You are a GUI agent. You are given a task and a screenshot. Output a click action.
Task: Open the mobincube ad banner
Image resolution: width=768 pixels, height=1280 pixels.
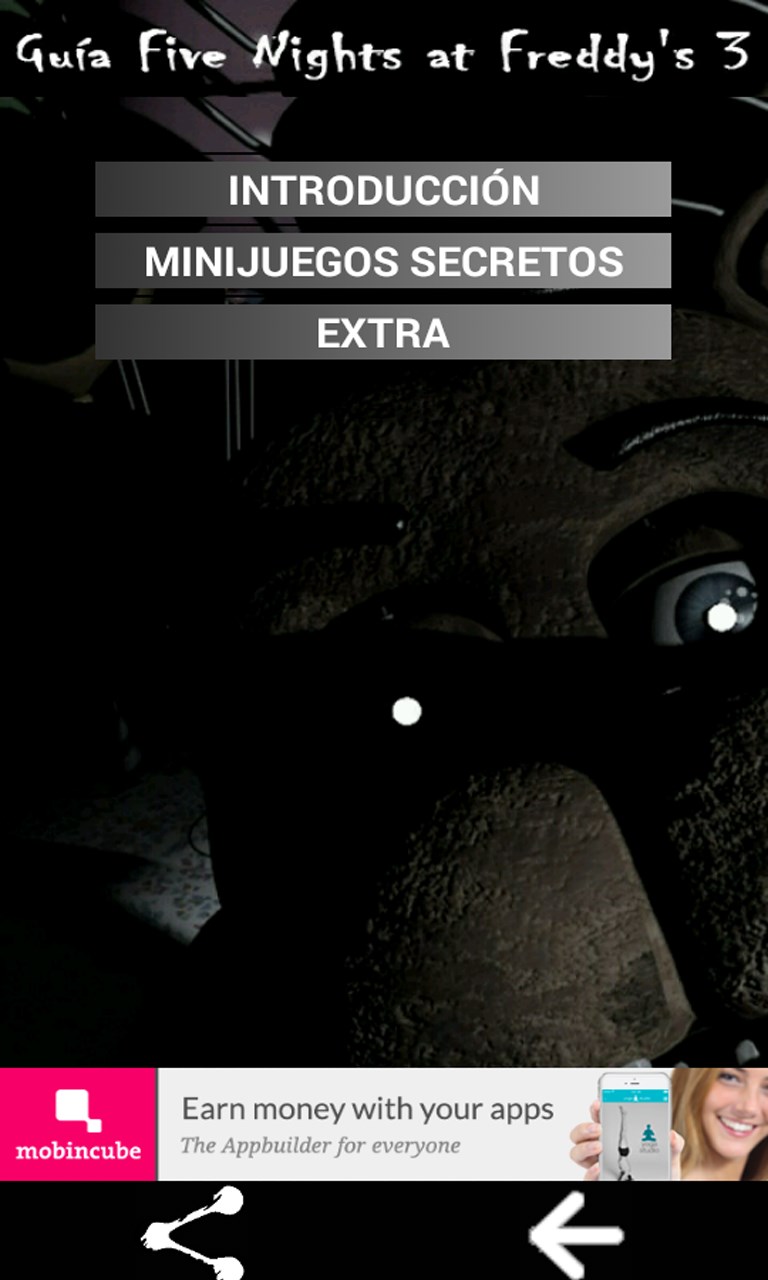point(384,1124)
